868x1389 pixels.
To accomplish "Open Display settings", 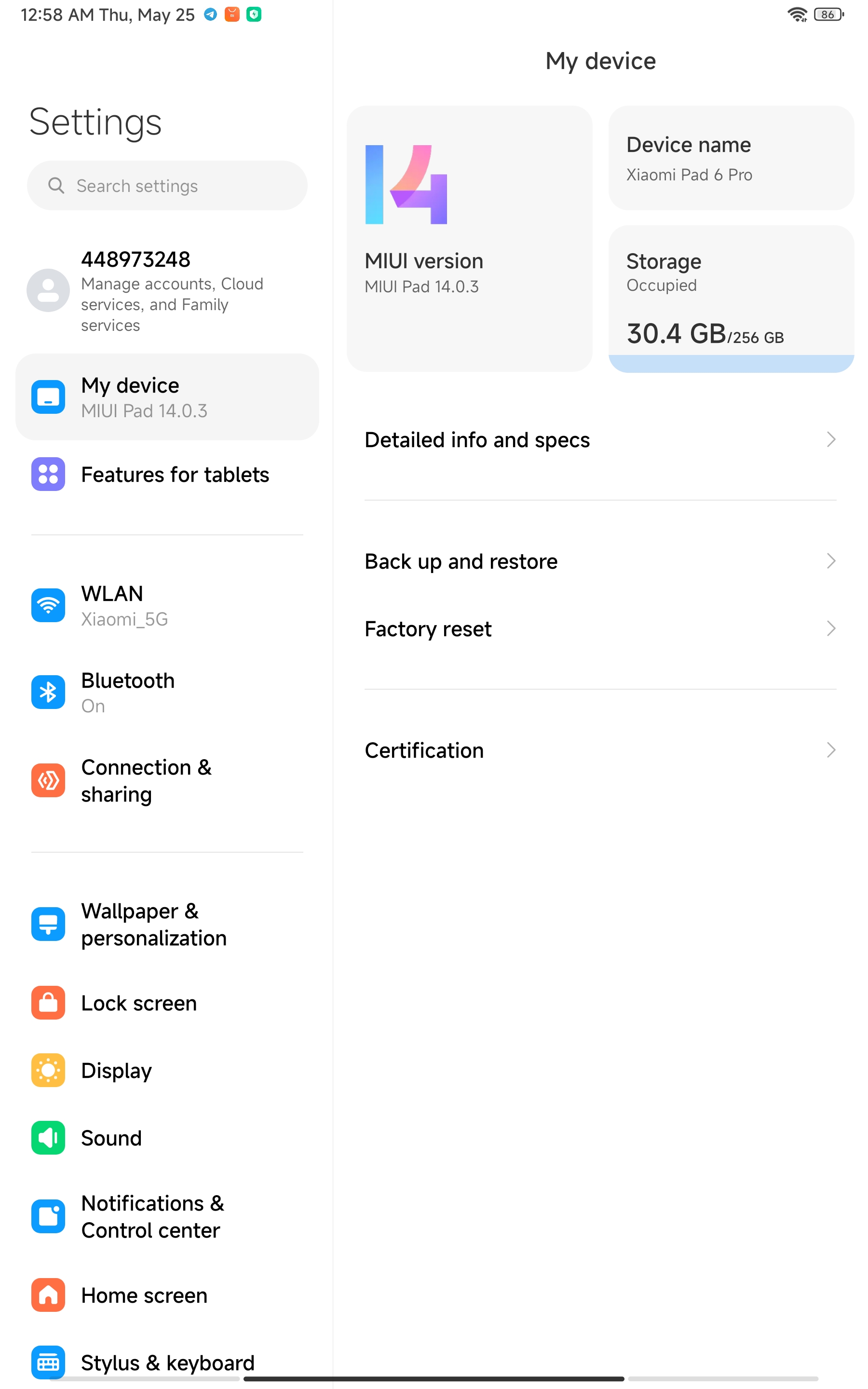I will tap(167, 1071).
